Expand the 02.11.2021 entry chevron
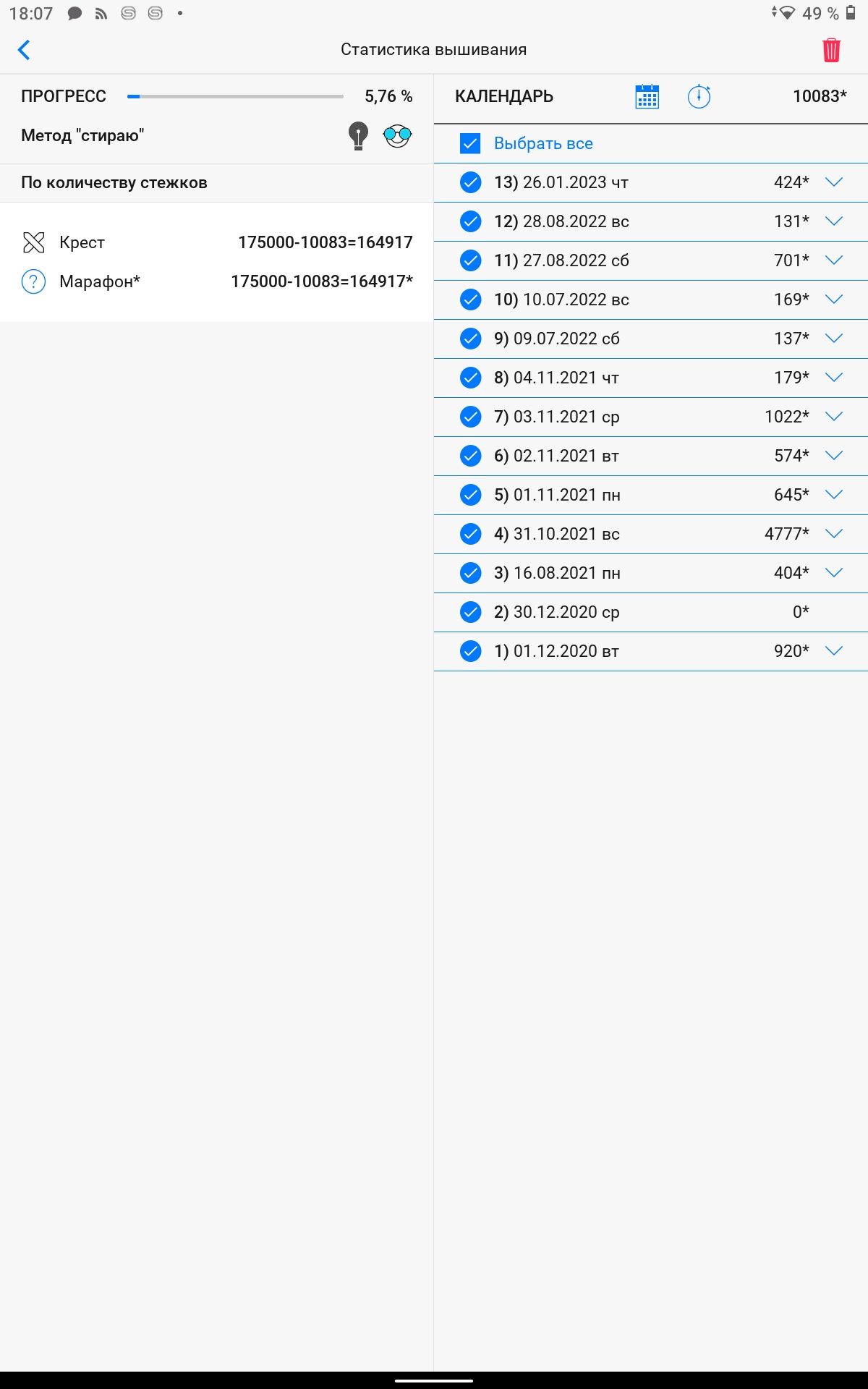The width and height of the screenshot is (868, 1389). tap(834, 456)
